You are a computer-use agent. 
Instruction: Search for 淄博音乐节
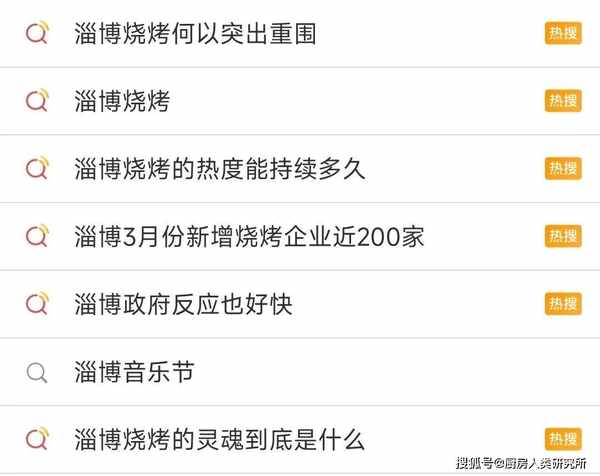point(134,372)
